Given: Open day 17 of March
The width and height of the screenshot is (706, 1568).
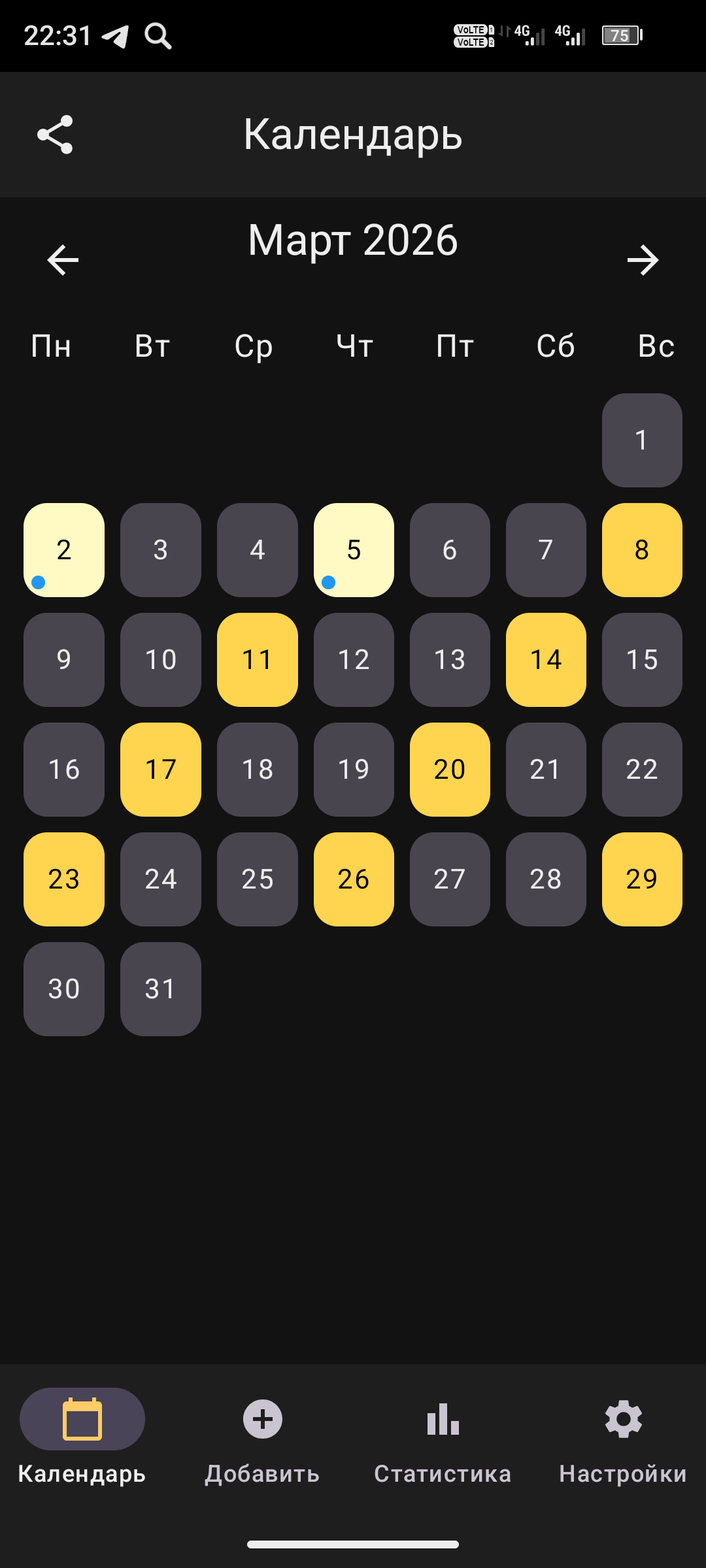Looking at the screenshot, I should point(161,770).
